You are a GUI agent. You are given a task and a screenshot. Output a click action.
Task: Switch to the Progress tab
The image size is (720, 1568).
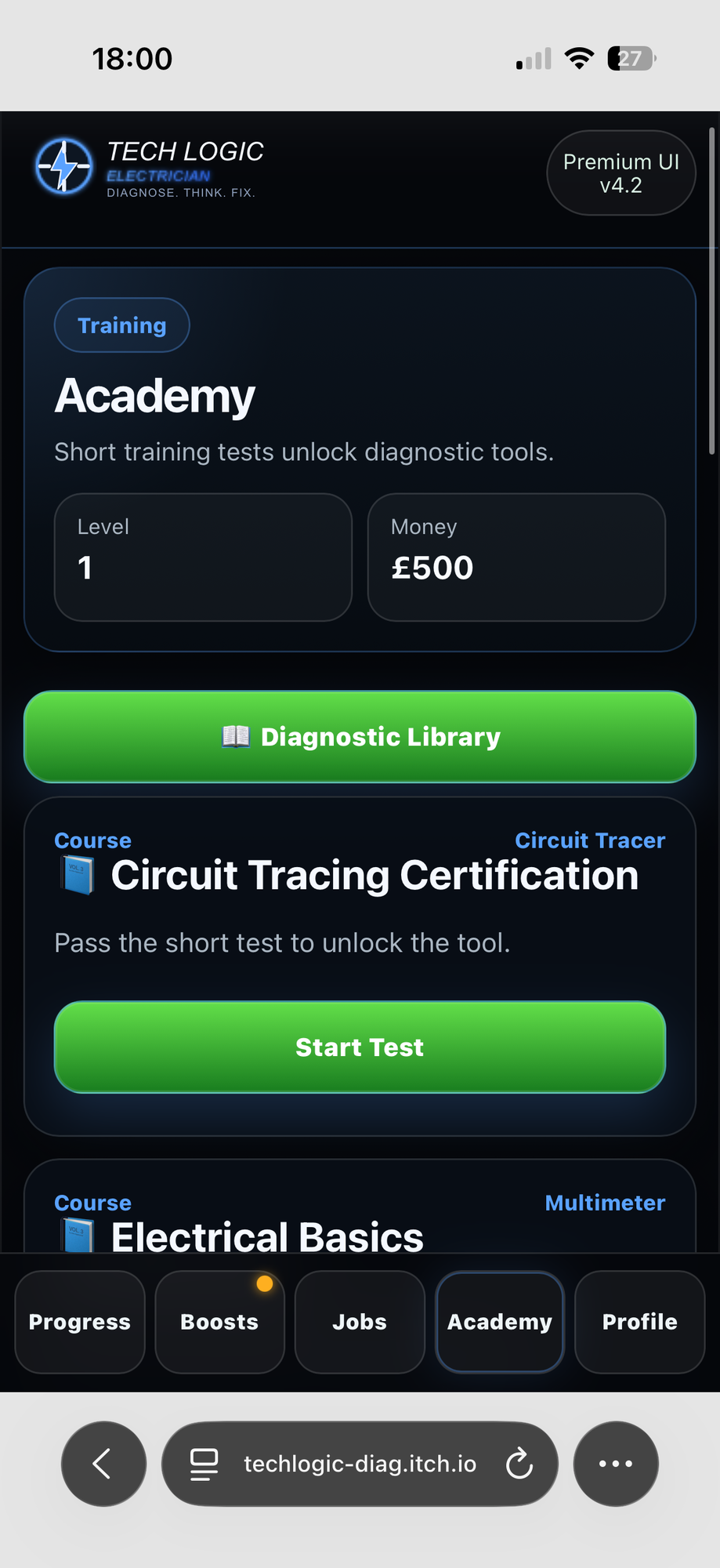tap(80, 1322)
